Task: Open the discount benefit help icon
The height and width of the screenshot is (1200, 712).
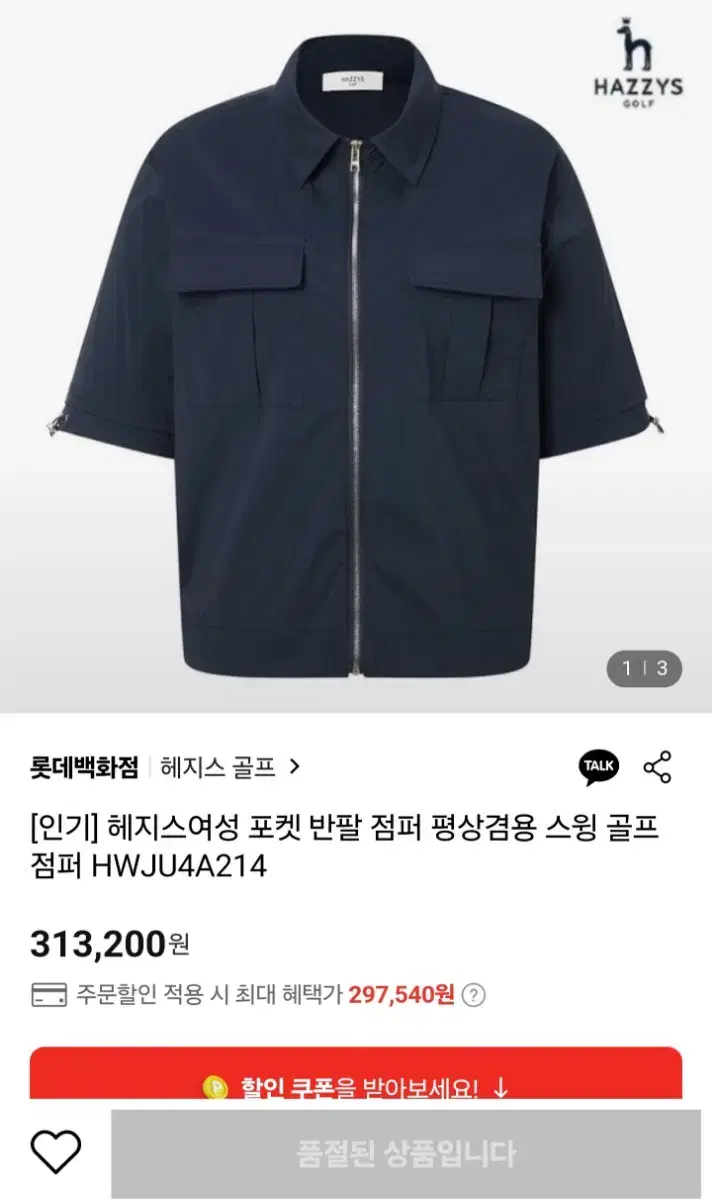Action: click(x=475, y=995)
